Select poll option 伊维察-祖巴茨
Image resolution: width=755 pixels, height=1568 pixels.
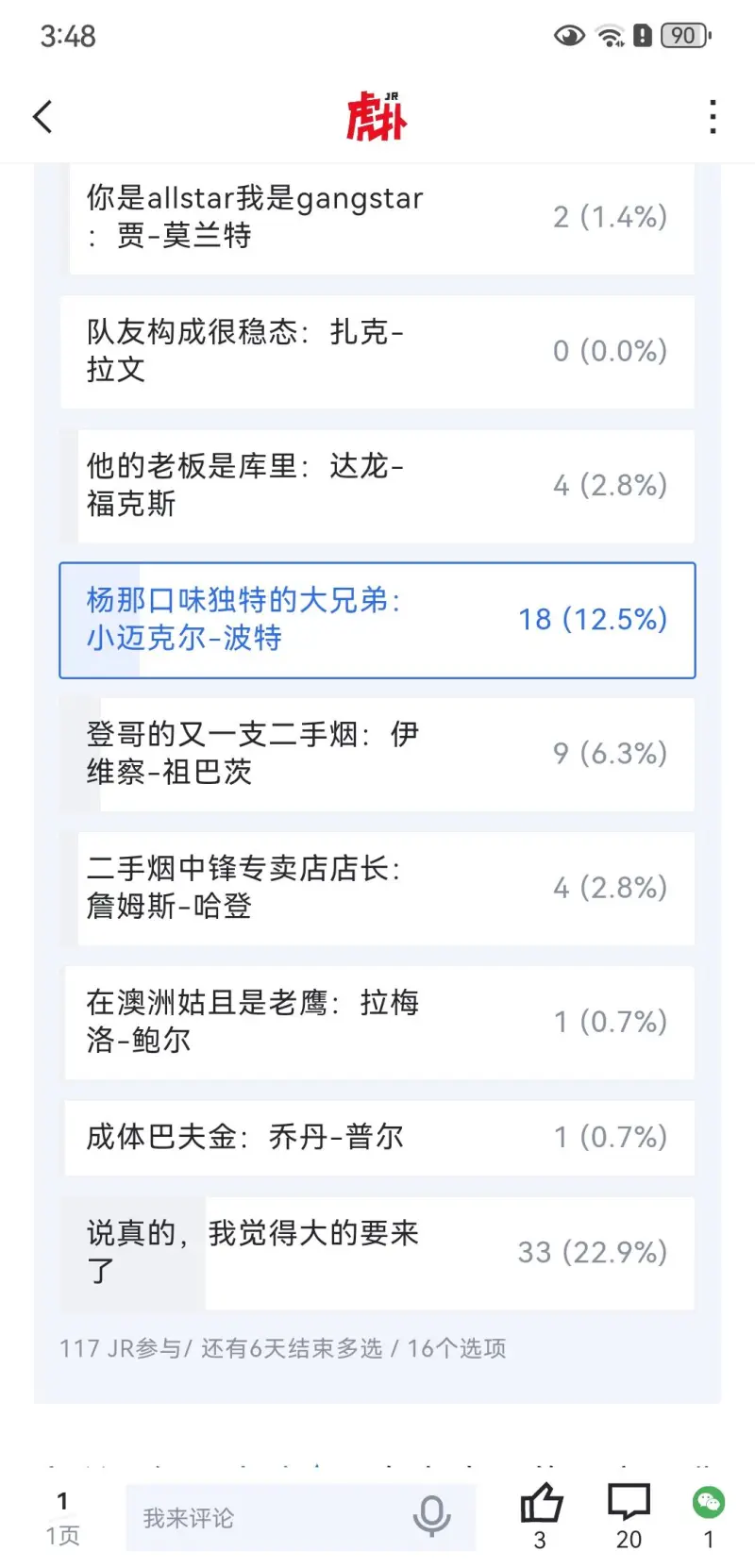coord(377,754)
